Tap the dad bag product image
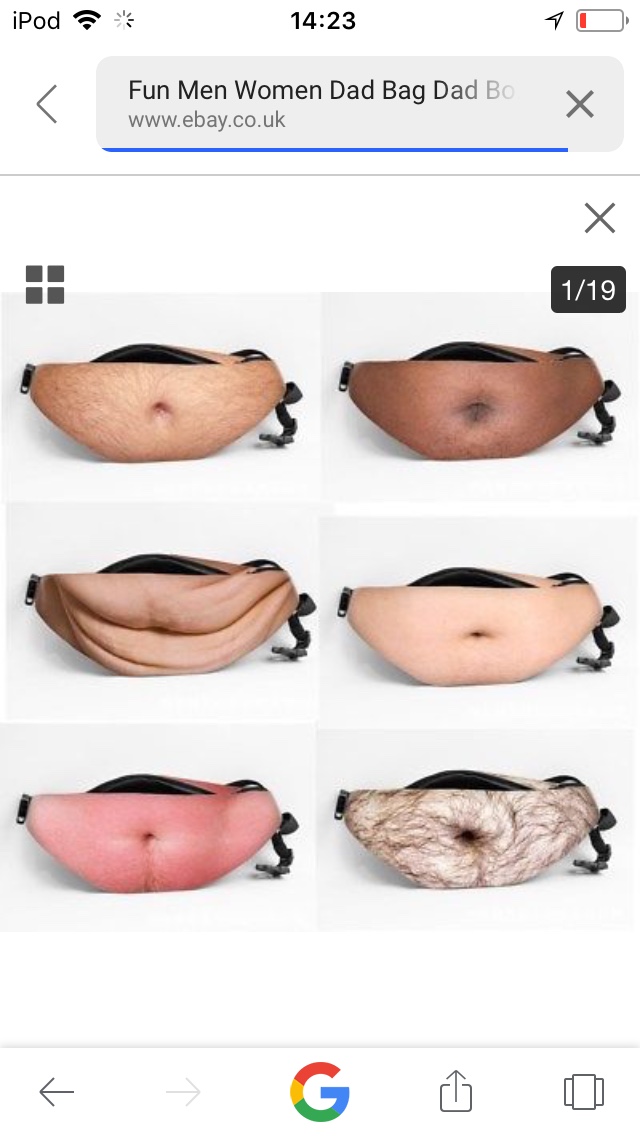The width and height of the screenshot is (640, 1136). pos(320,610)
